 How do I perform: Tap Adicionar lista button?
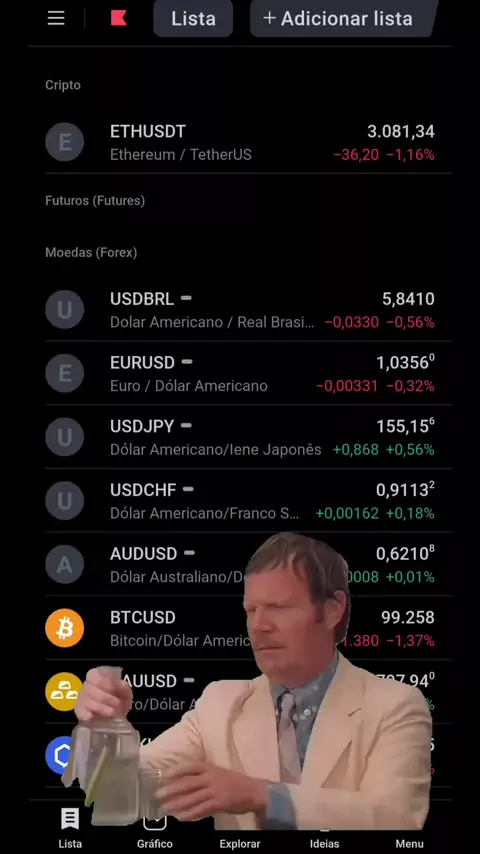(343, 19)
